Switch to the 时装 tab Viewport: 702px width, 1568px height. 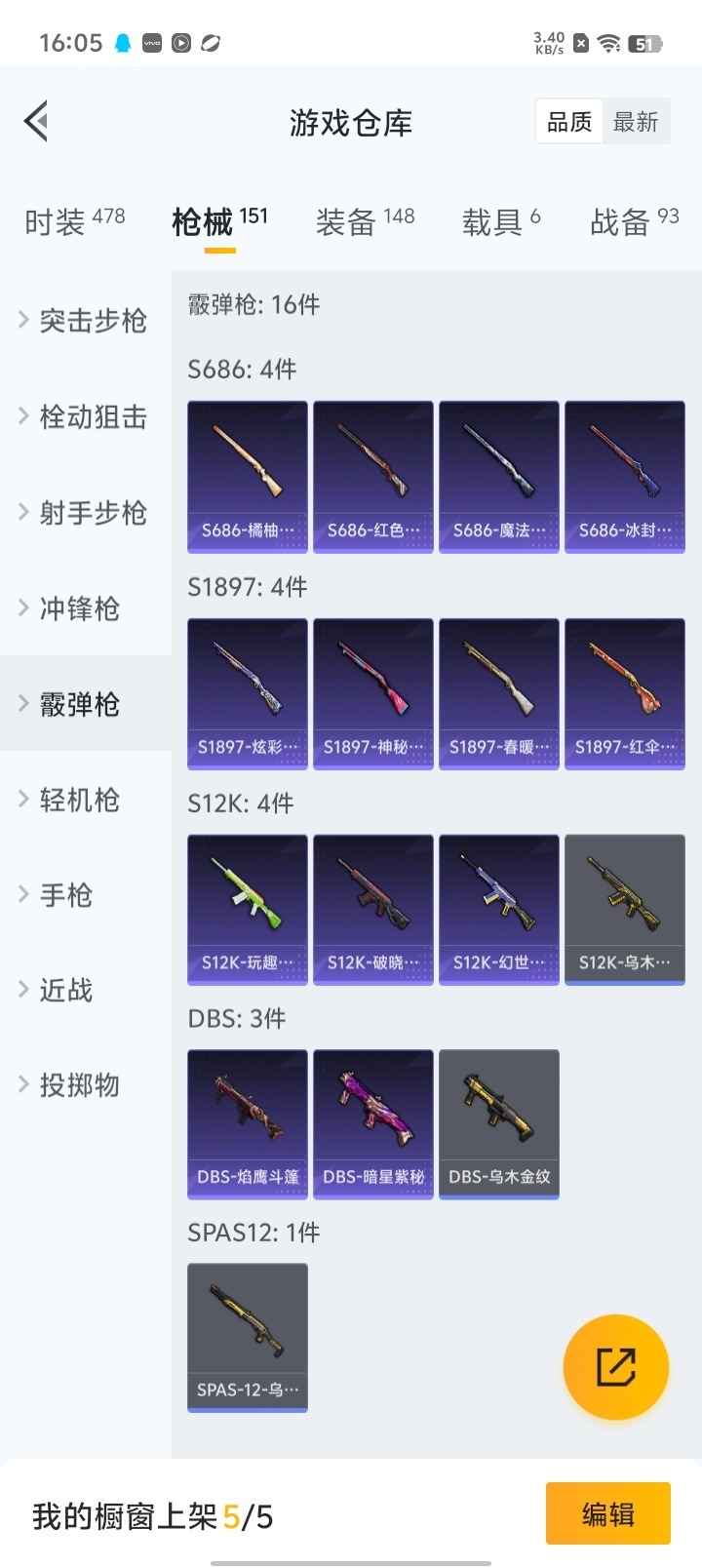tap(74, 221)
